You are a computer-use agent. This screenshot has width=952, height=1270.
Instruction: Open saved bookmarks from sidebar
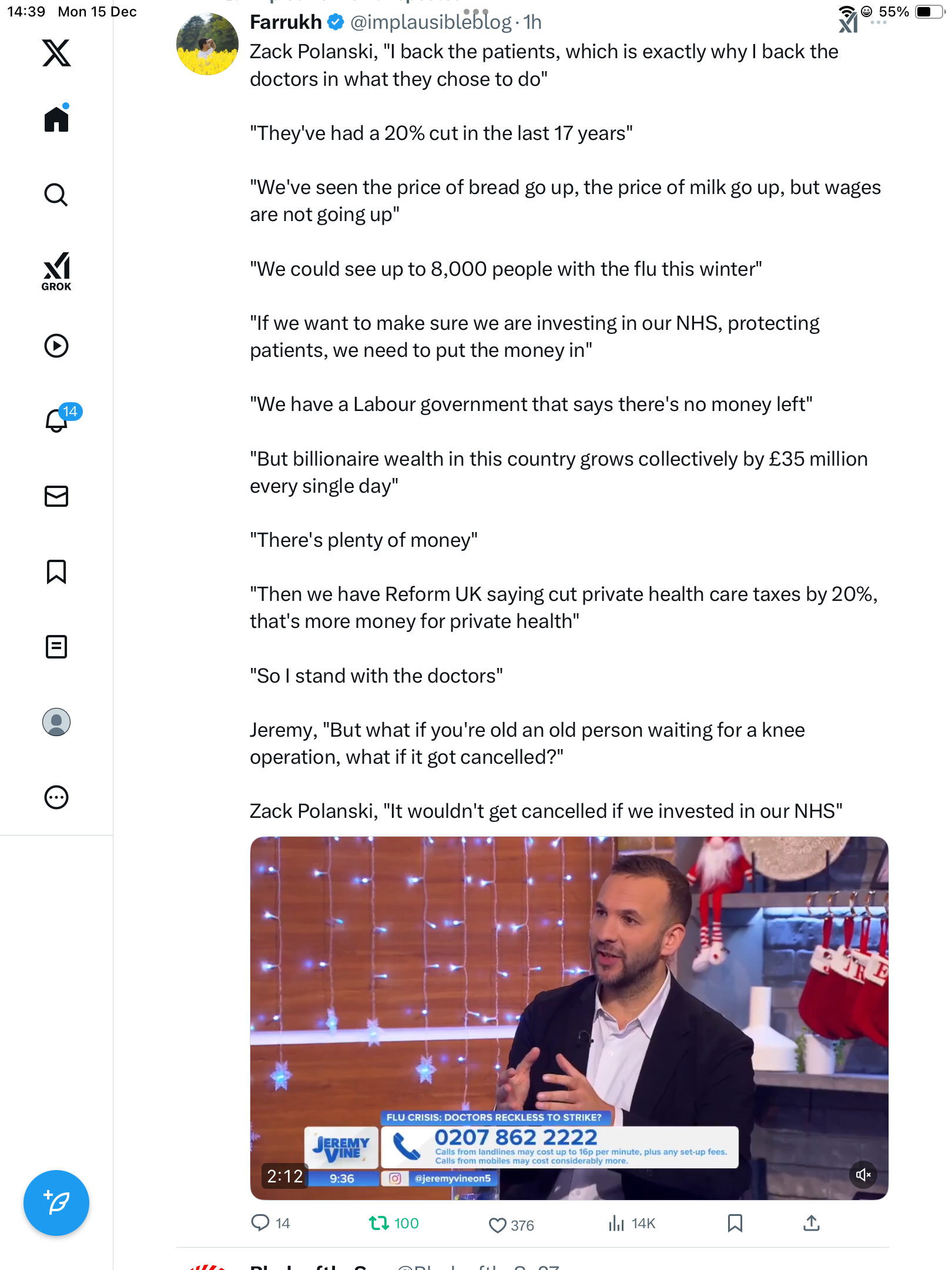pos(56,571)
